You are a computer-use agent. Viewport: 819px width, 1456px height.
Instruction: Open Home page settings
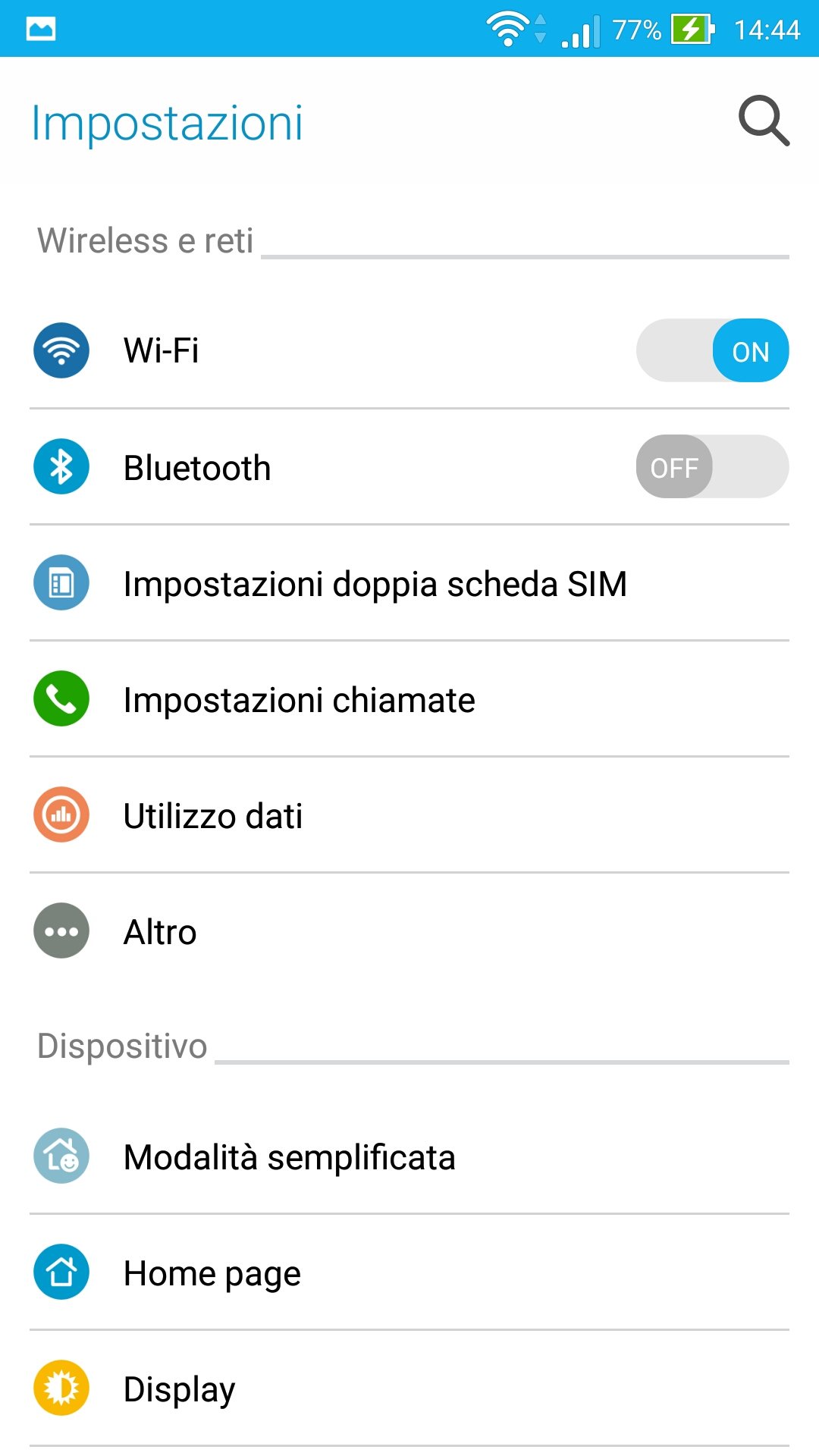click(409, 1272)
